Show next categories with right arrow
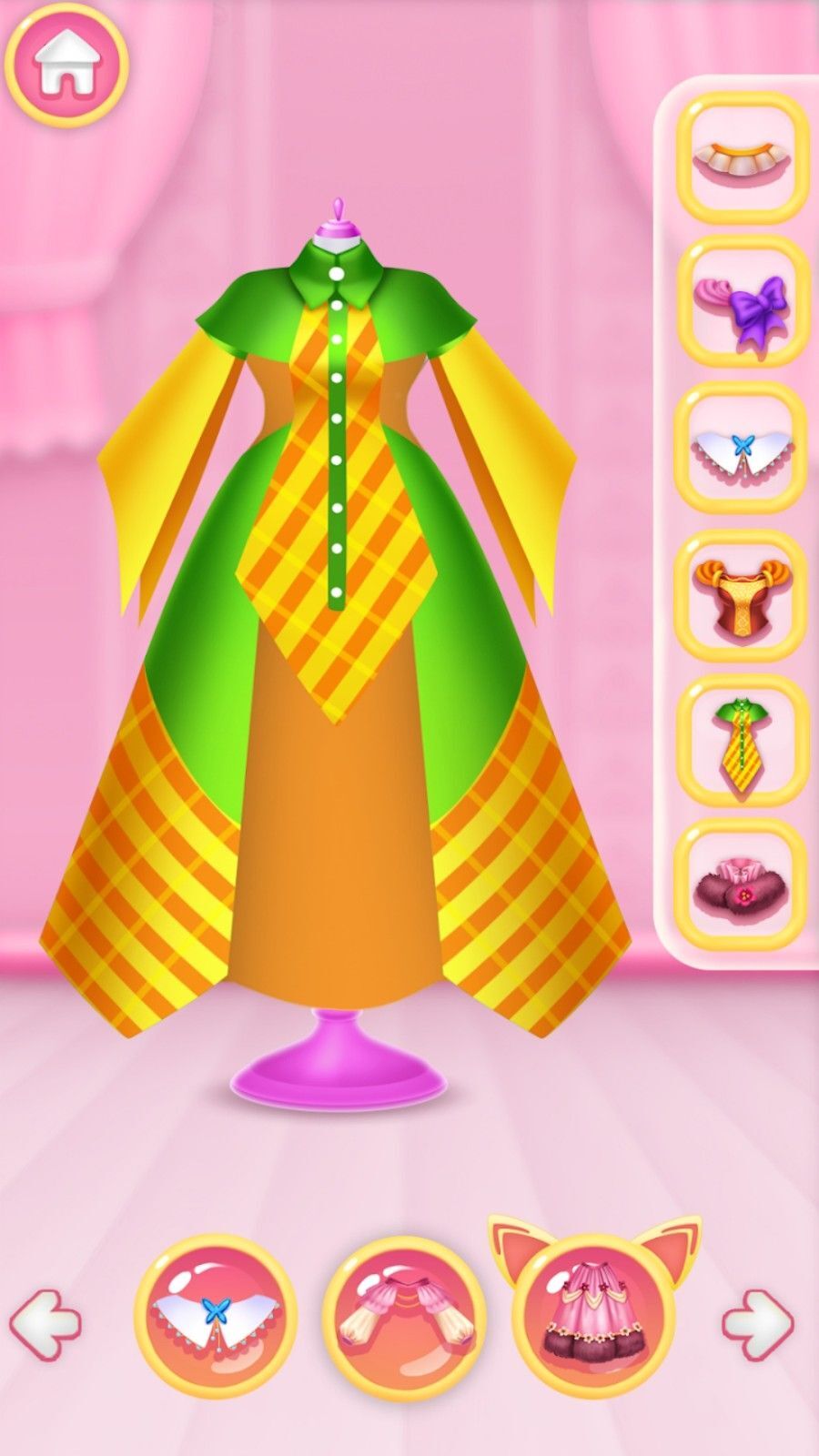The width and height of the screenshot is (819, 1456). click(x=758, y=1323)
